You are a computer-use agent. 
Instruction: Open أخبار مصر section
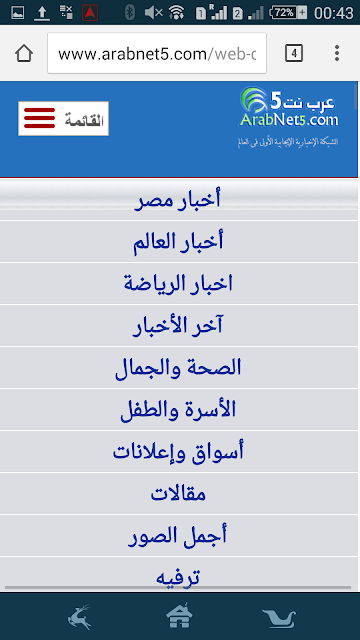click(x=178, y=200)
